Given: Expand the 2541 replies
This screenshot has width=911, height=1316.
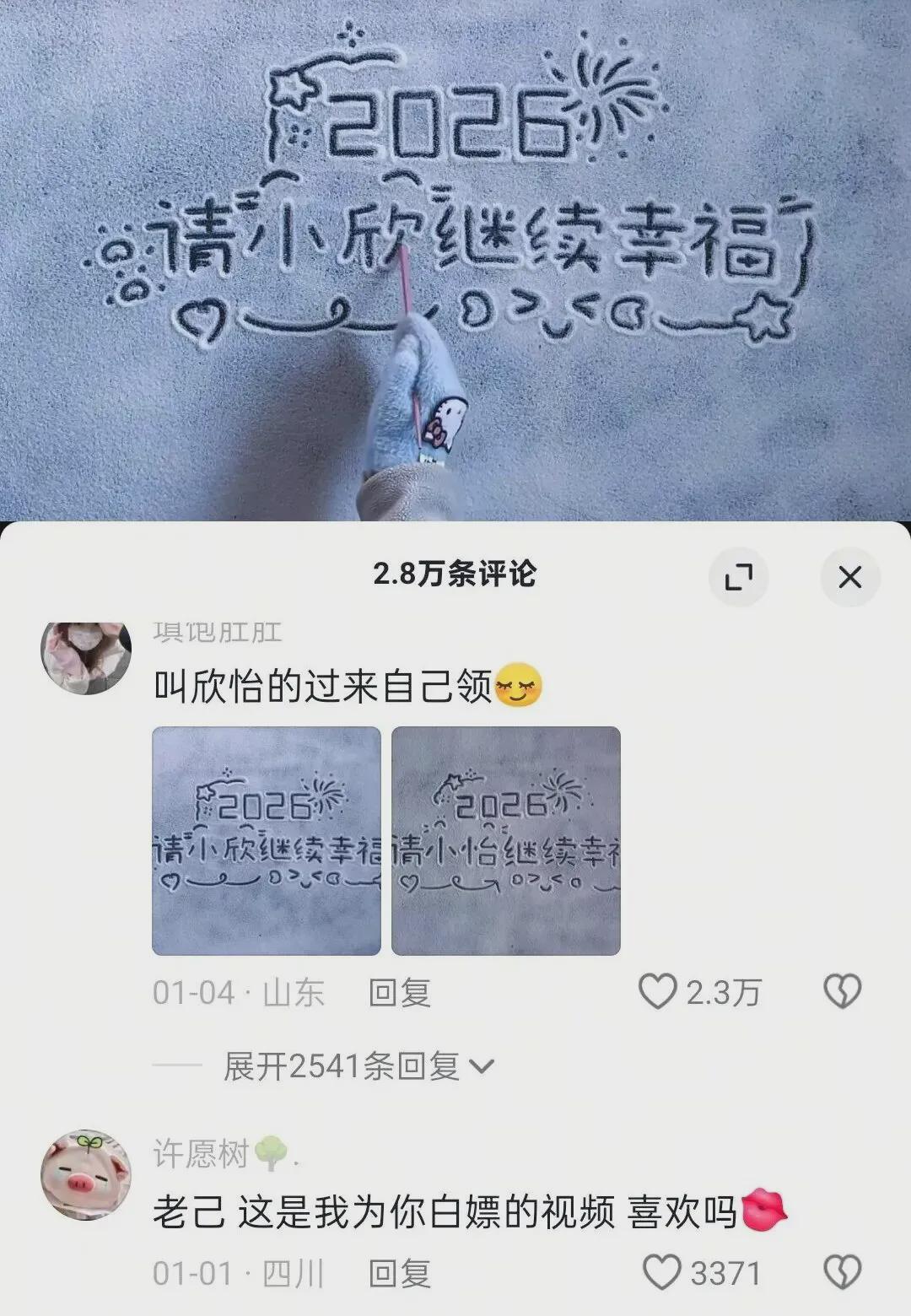Looking at the screenshot, I should click(x=358, y=1066).
